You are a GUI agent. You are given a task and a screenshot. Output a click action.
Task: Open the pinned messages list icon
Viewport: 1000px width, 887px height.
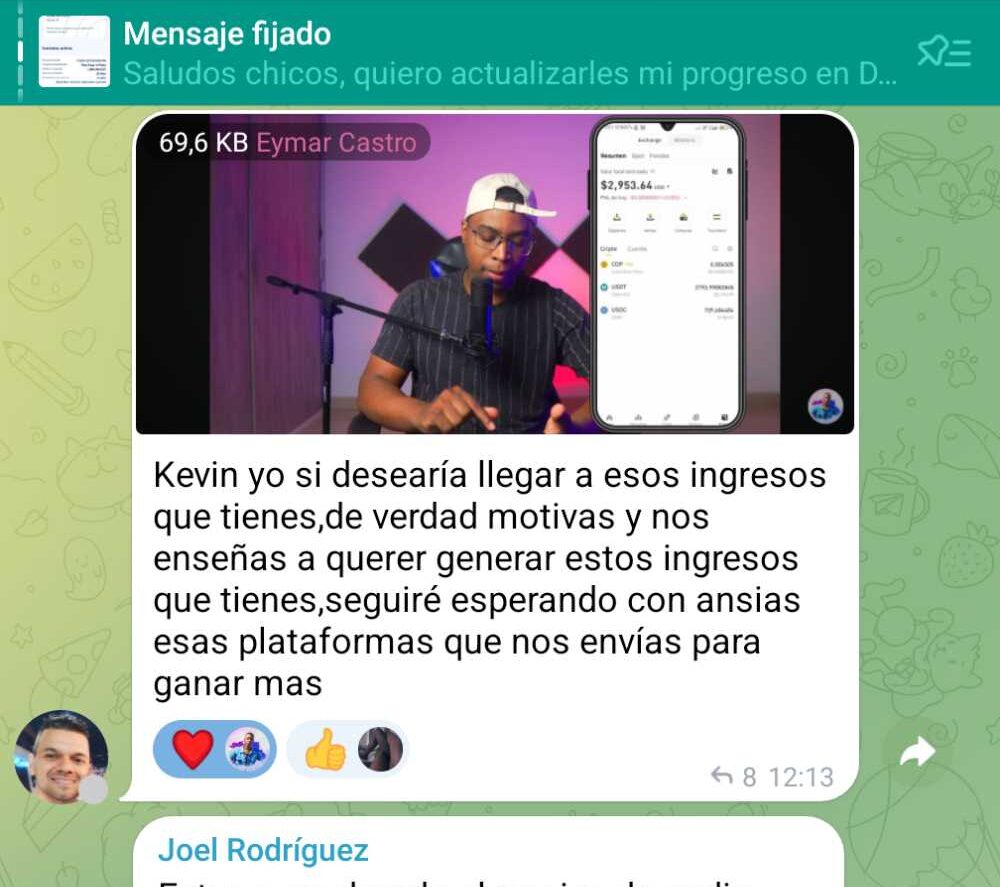click(x=944, y=52)
